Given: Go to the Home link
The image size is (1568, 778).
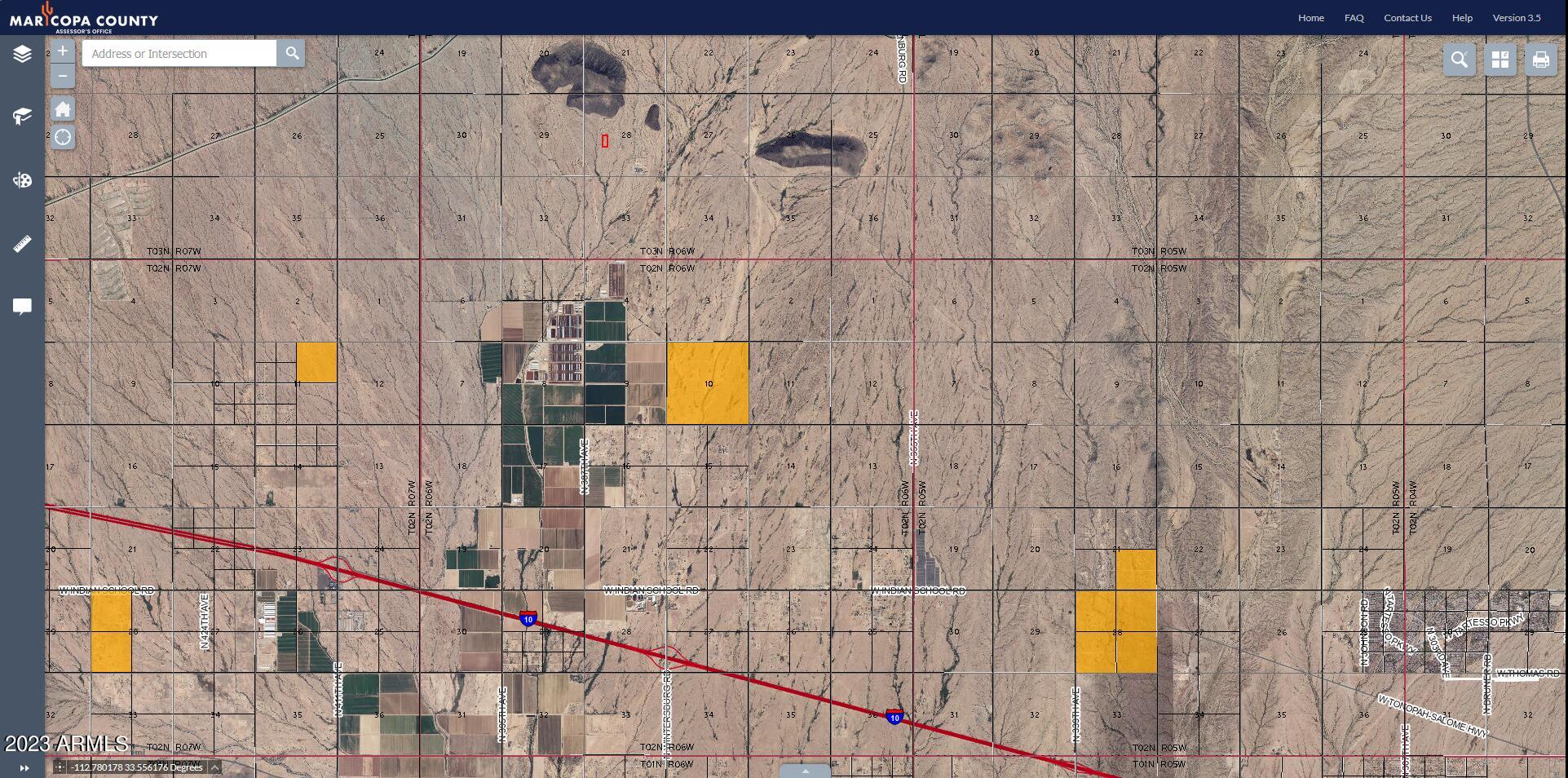Looking at the screenshot, I should tap(1310, 18).
